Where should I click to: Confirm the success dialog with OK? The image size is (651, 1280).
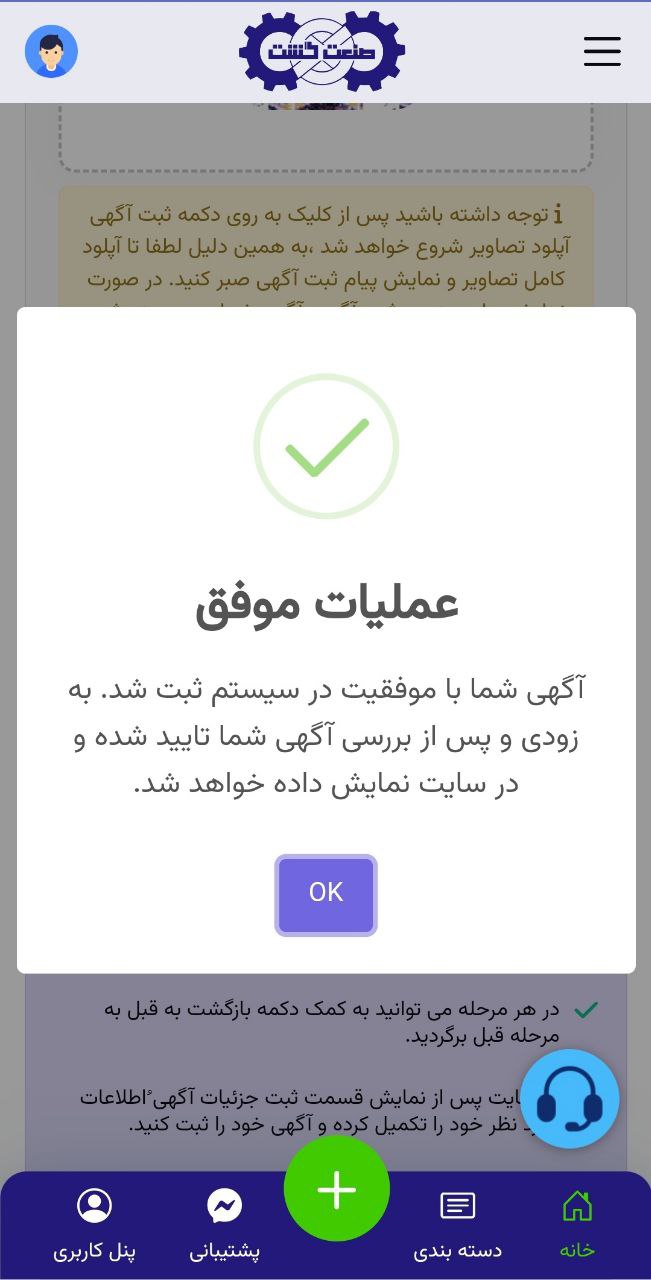click(326, 894)
